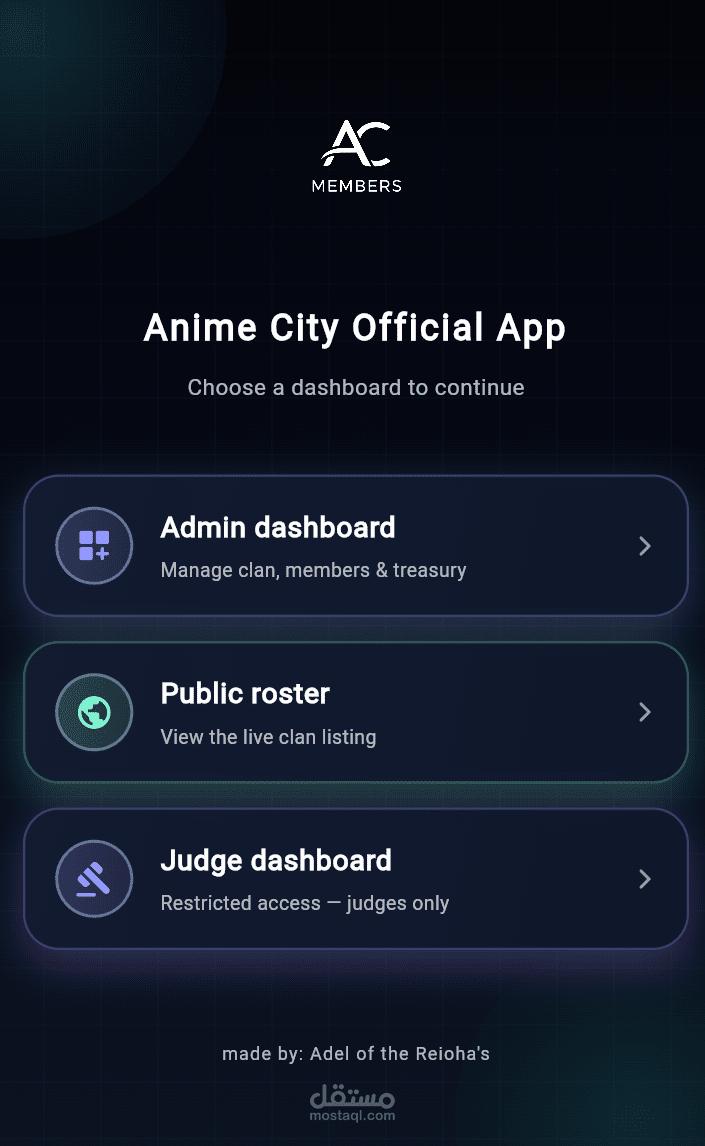This screenshot has height=1146, width=705.
Task: Enter the Judge dashboard
Action: [355, 879]
